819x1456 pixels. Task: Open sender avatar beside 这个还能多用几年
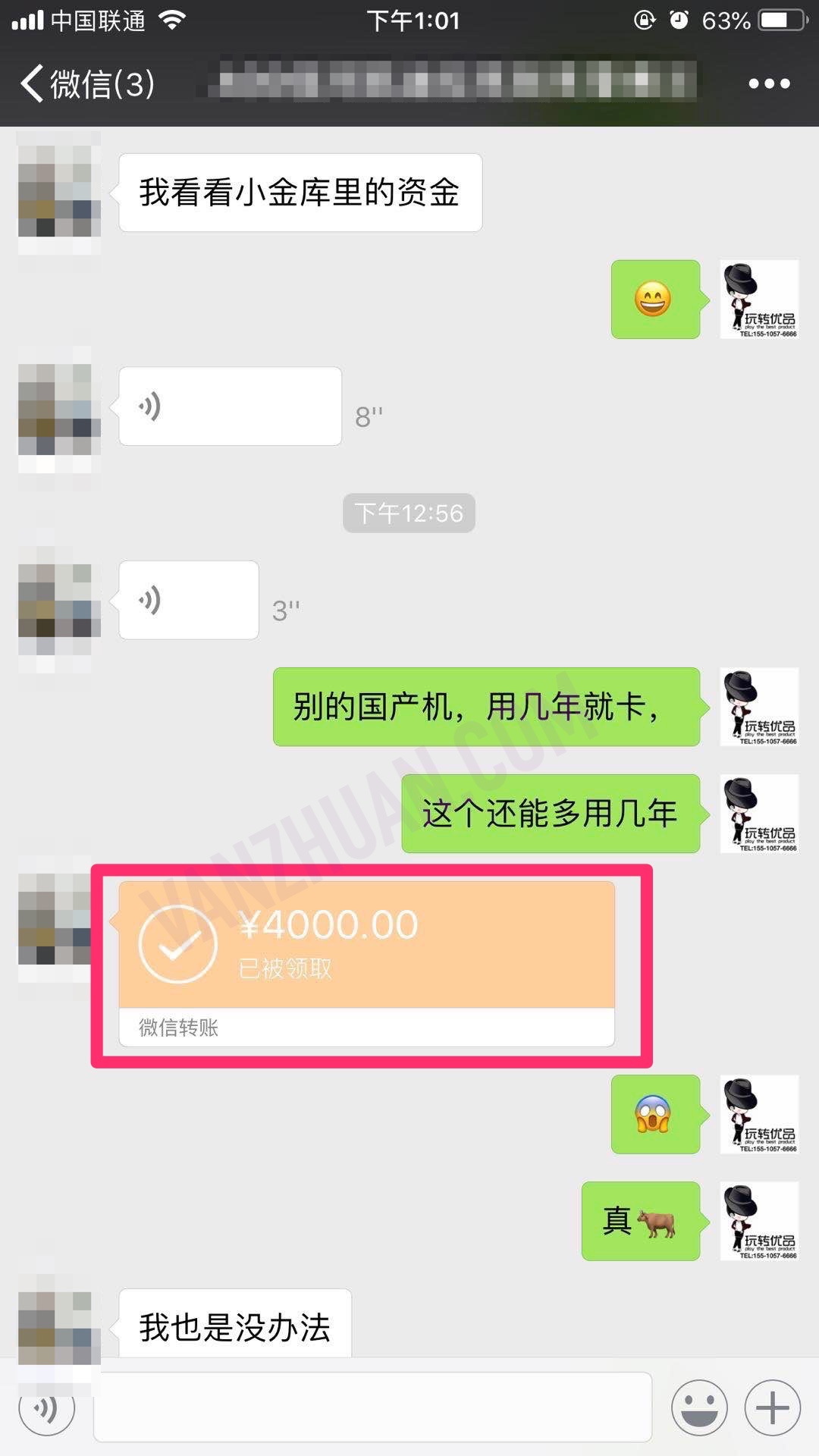tap(758, 814)
